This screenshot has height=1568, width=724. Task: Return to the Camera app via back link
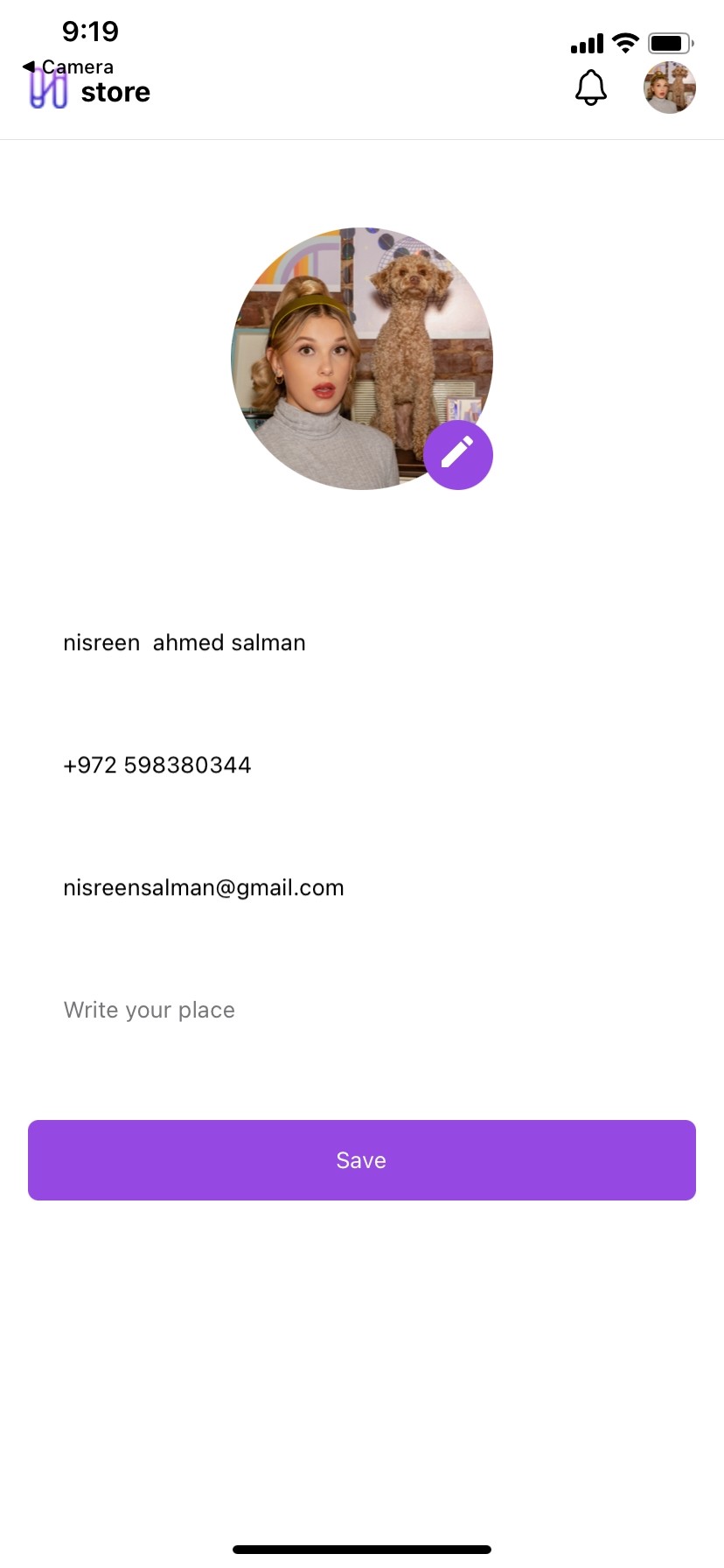(68, 66)
